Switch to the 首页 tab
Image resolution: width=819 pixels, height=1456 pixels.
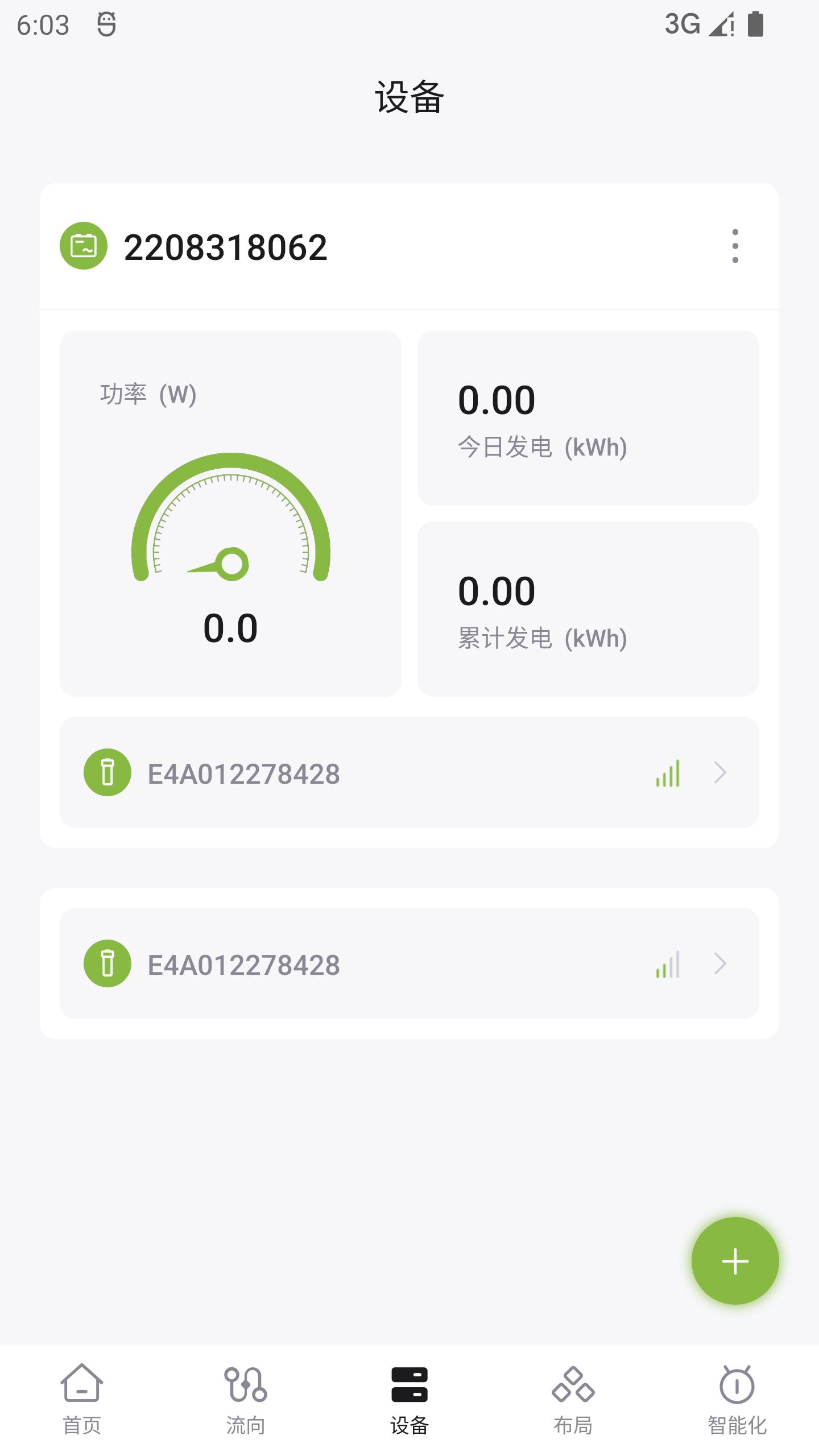pyautogui.click(x=82, y=1400)
